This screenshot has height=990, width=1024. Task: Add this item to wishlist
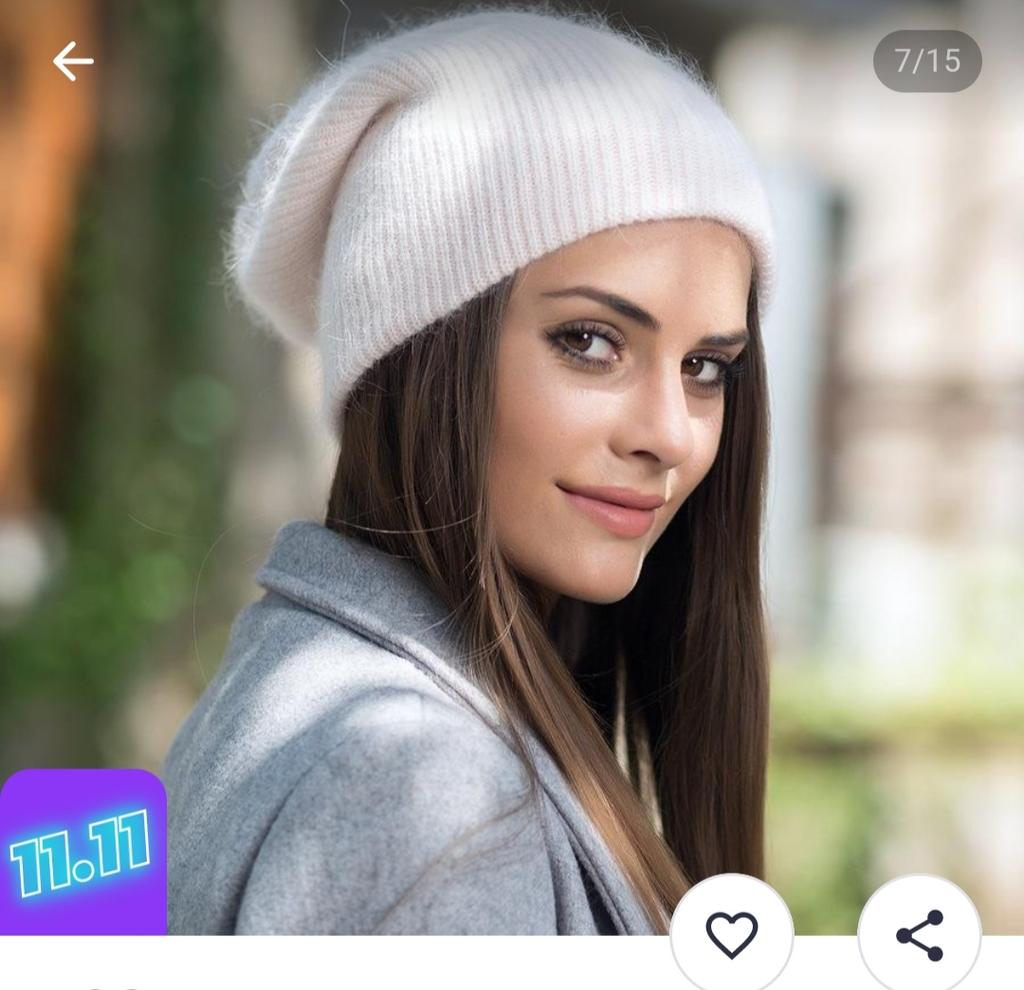(x=731, y=935)
